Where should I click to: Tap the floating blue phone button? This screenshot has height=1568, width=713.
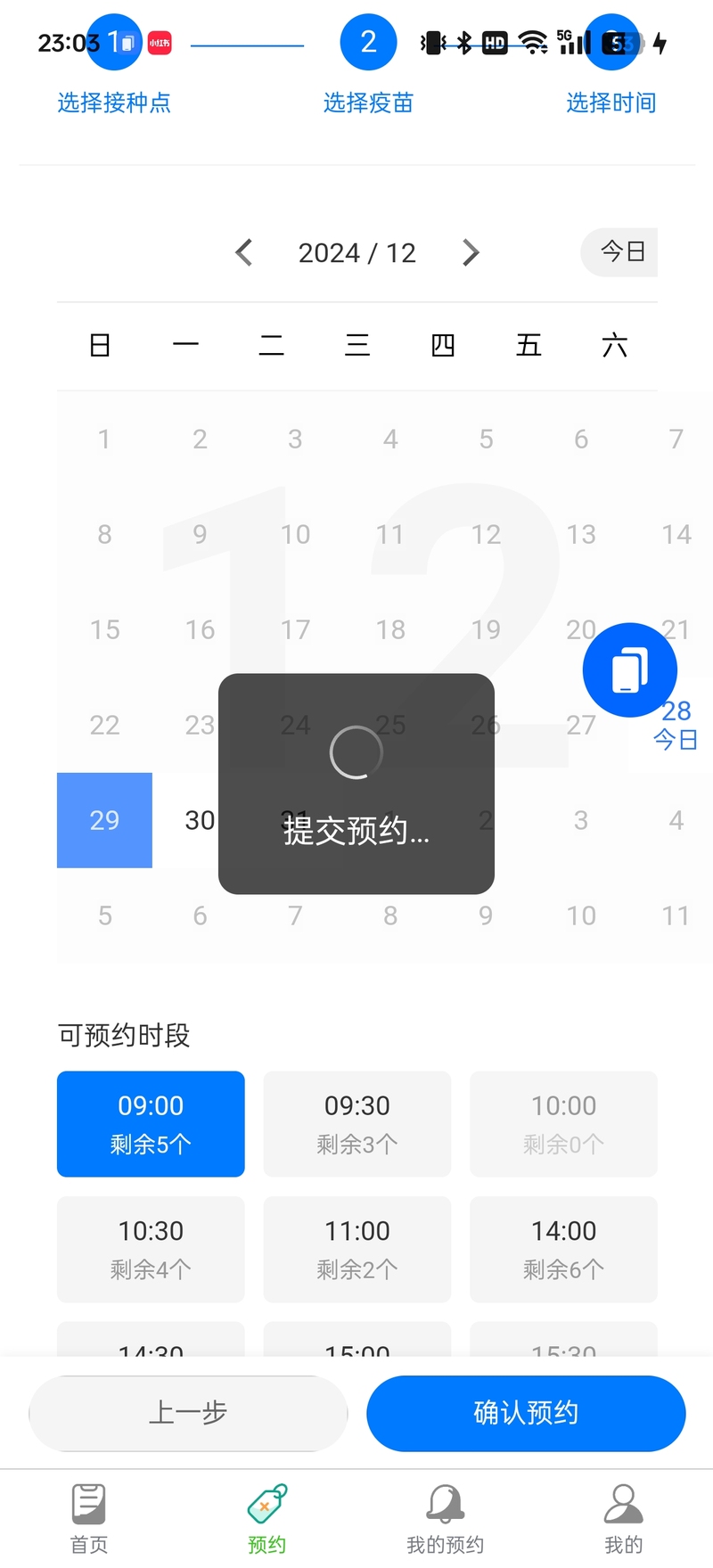coord(629,670)
